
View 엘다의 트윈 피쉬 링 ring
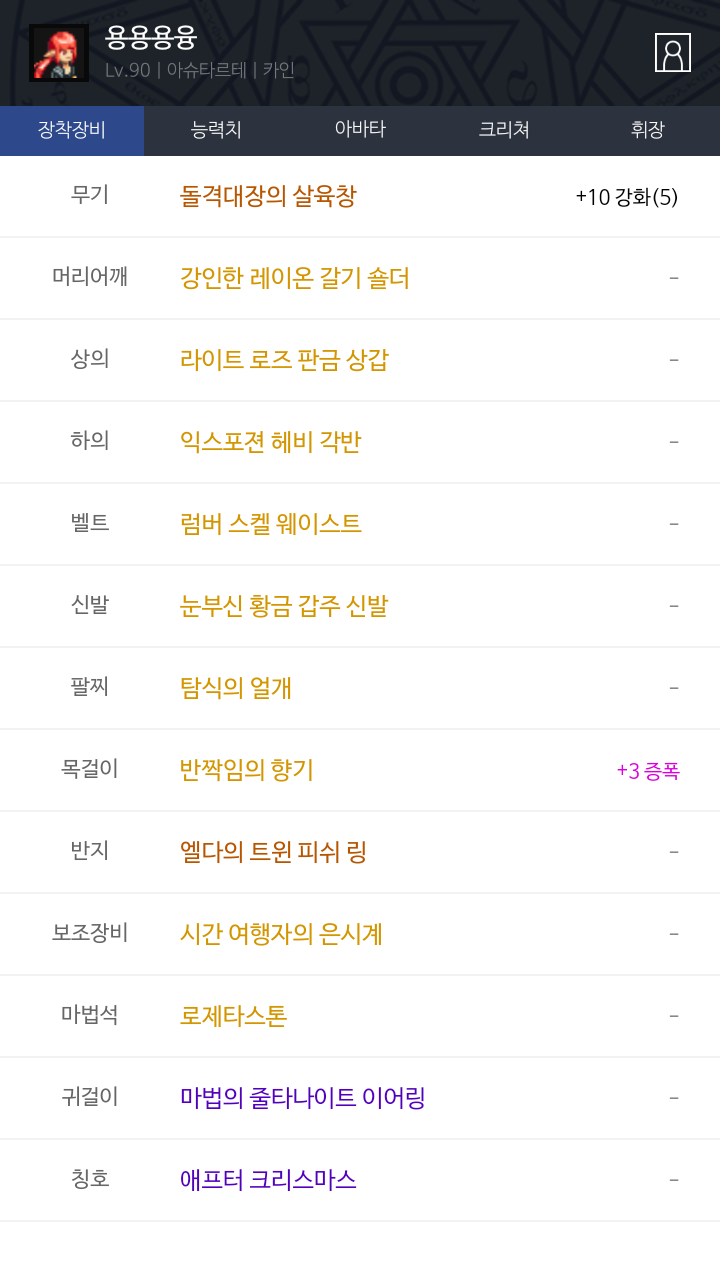pyautogui.click(x=274, y=852)
